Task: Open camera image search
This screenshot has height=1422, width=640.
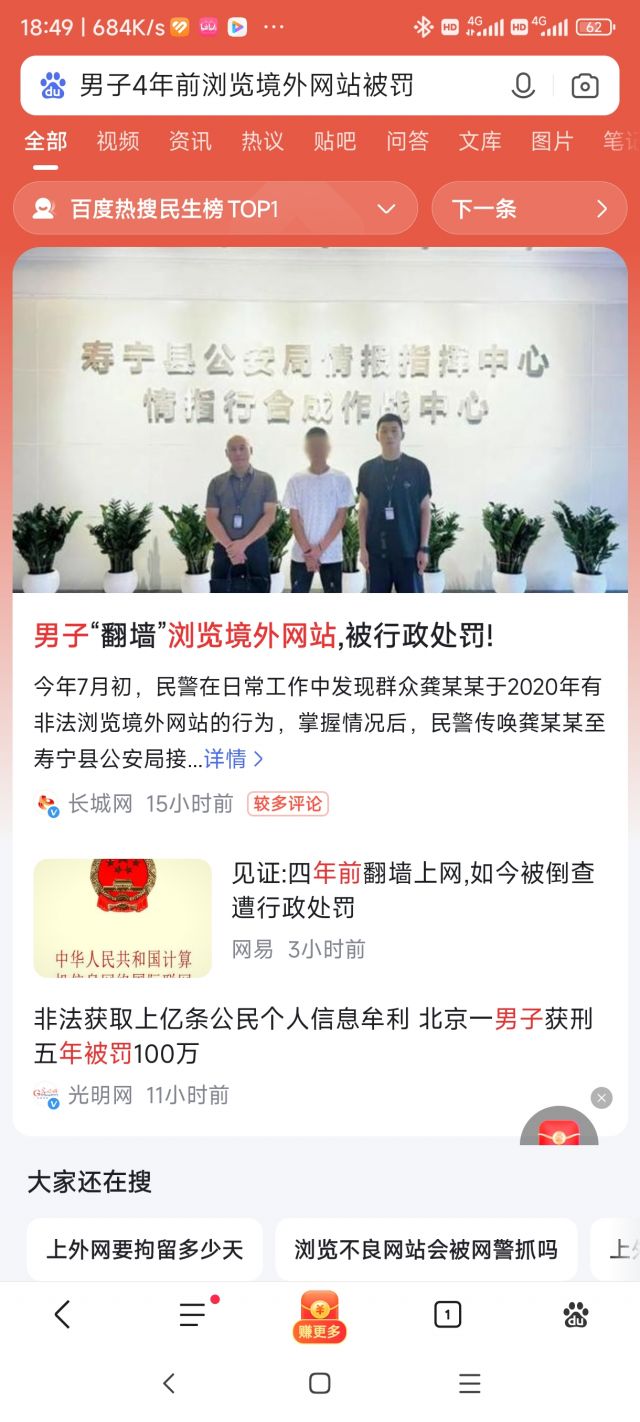Action: (585, 86)
